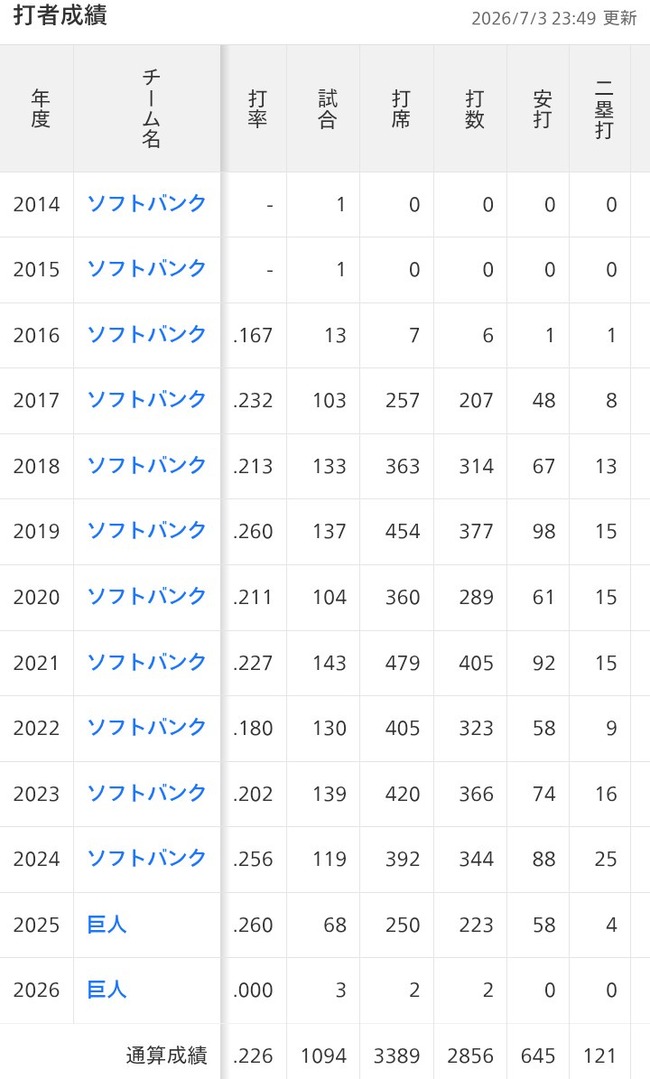Tap the ソフトバンク link in the 2019 row

[x=147, y=531]
